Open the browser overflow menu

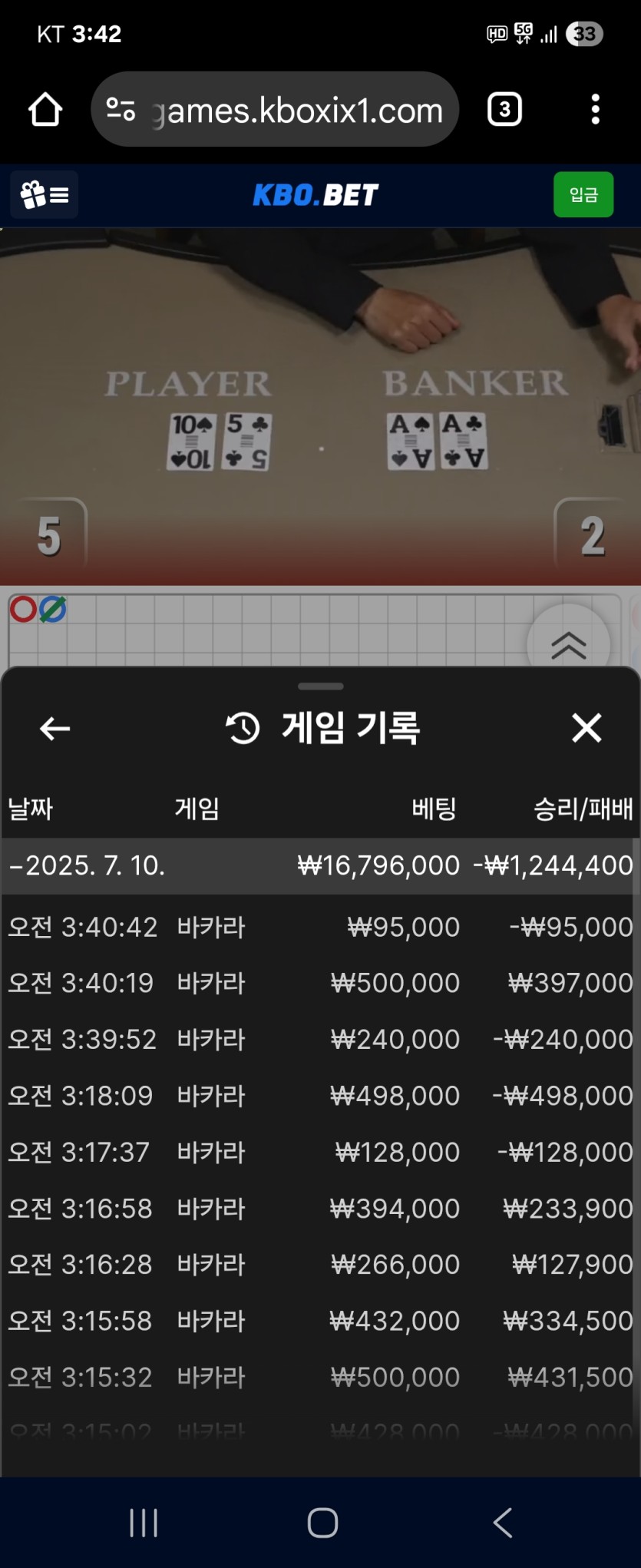[595, 110]
